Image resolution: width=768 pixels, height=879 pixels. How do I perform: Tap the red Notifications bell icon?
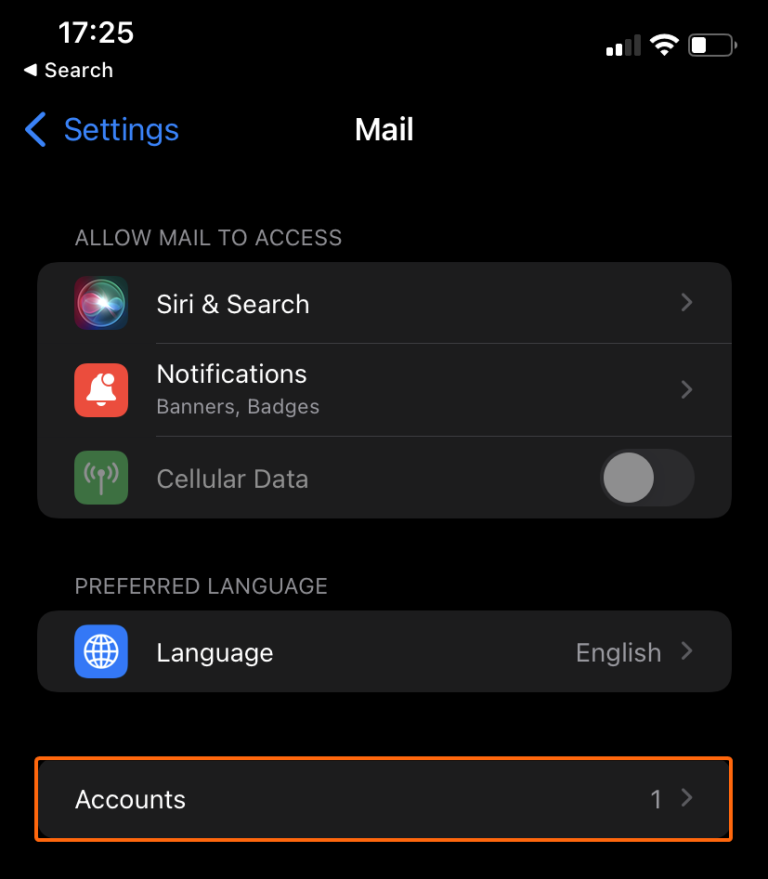point(101,390)
